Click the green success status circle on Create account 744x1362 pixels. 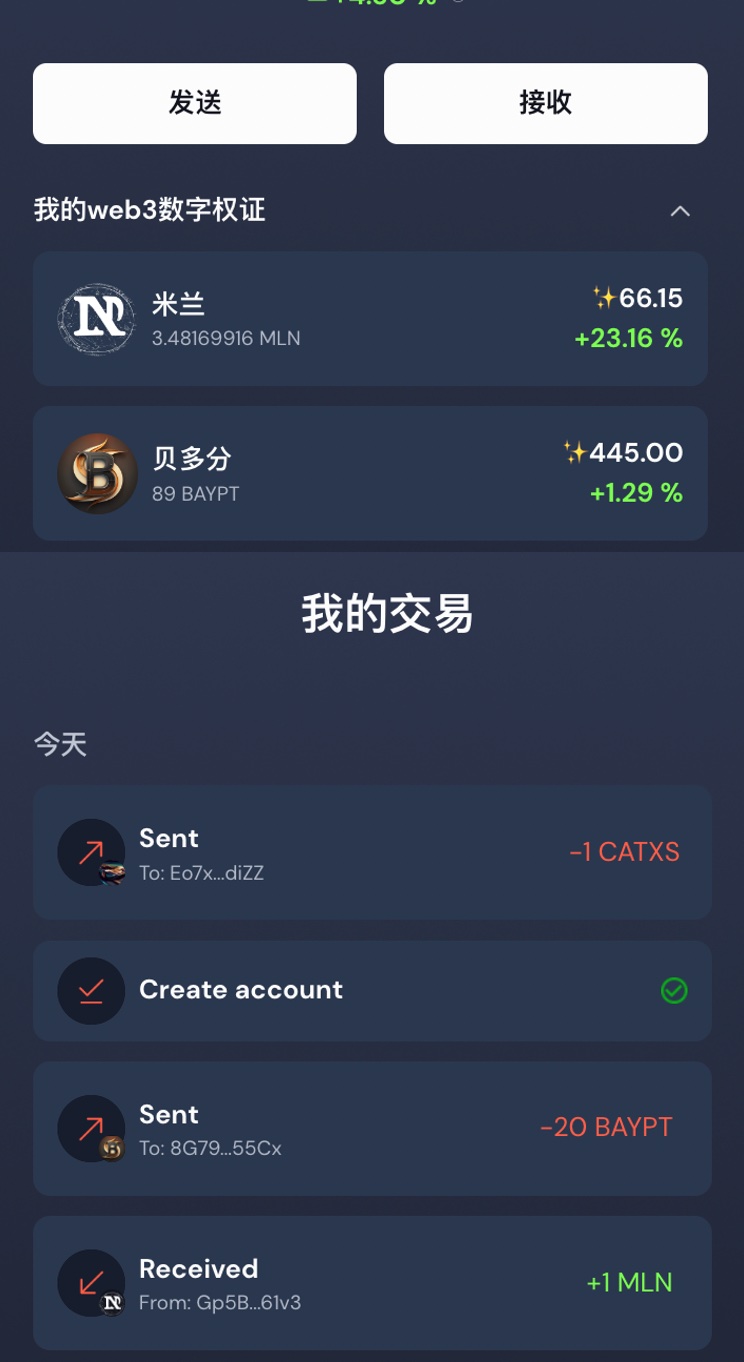point(673,990)
